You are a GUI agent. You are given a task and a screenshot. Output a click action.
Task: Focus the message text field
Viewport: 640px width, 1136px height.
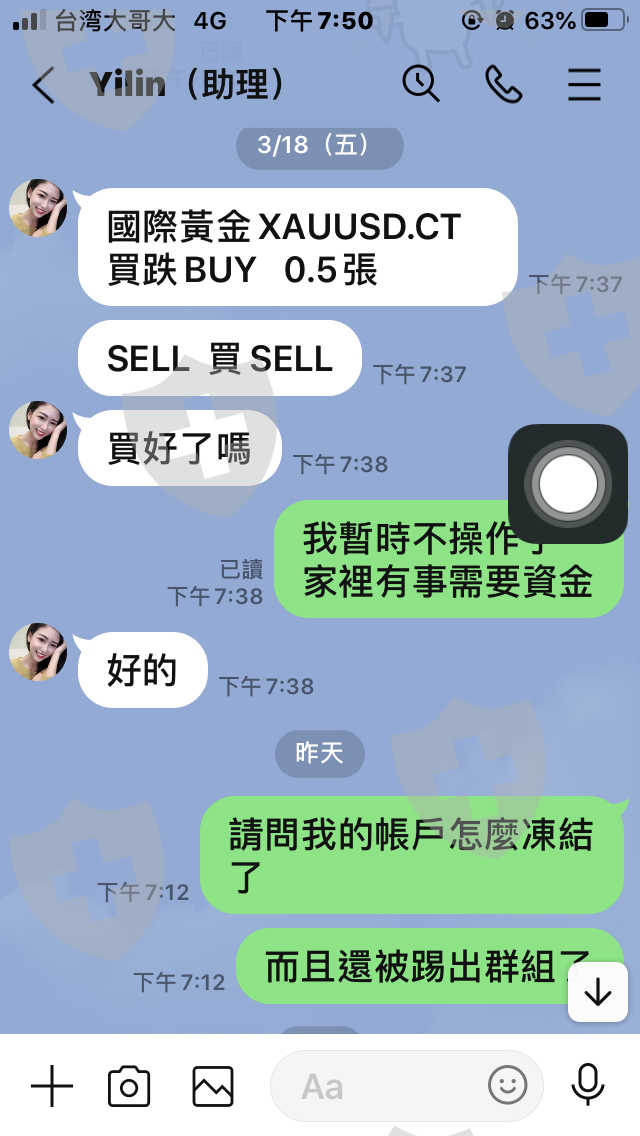tap(380, 1086)
